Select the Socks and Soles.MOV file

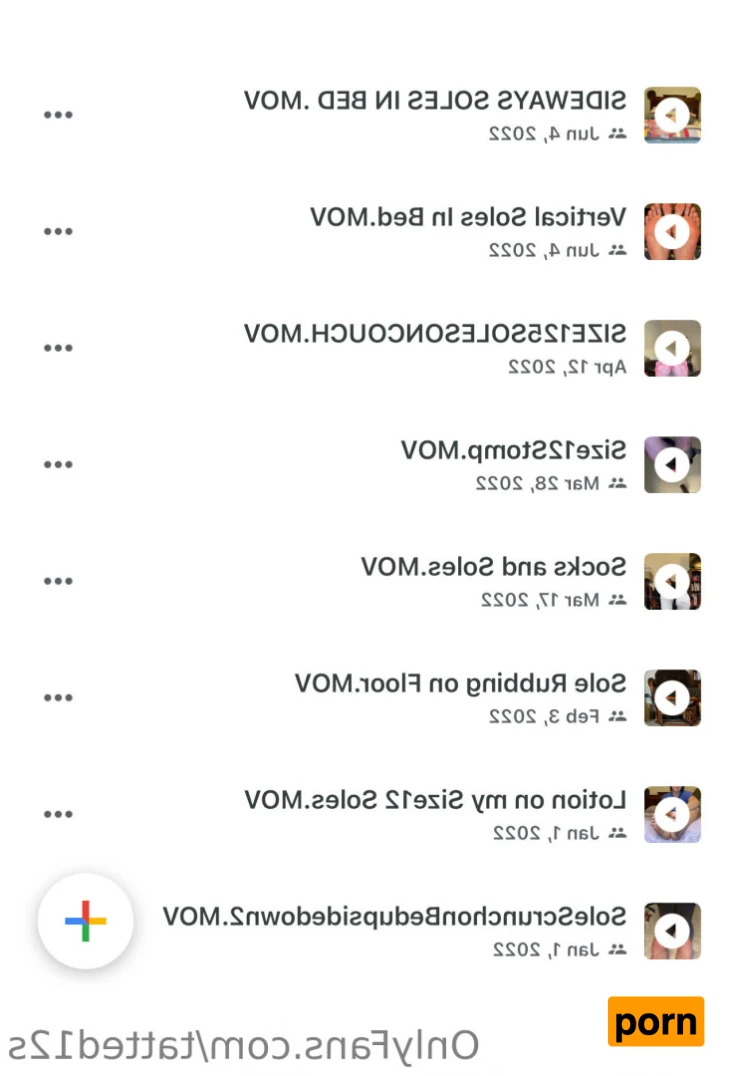(x=494, y=567)
